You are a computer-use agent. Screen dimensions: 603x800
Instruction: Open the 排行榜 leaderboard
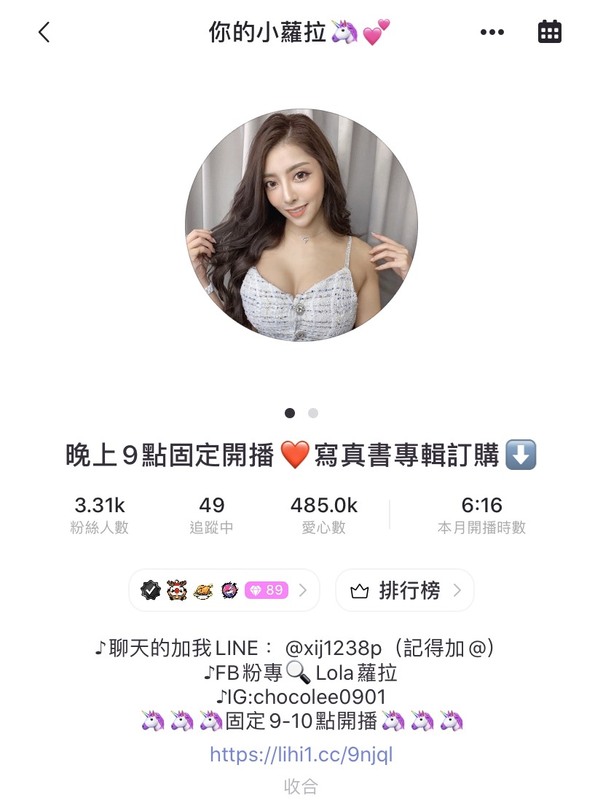coord(405,590)
